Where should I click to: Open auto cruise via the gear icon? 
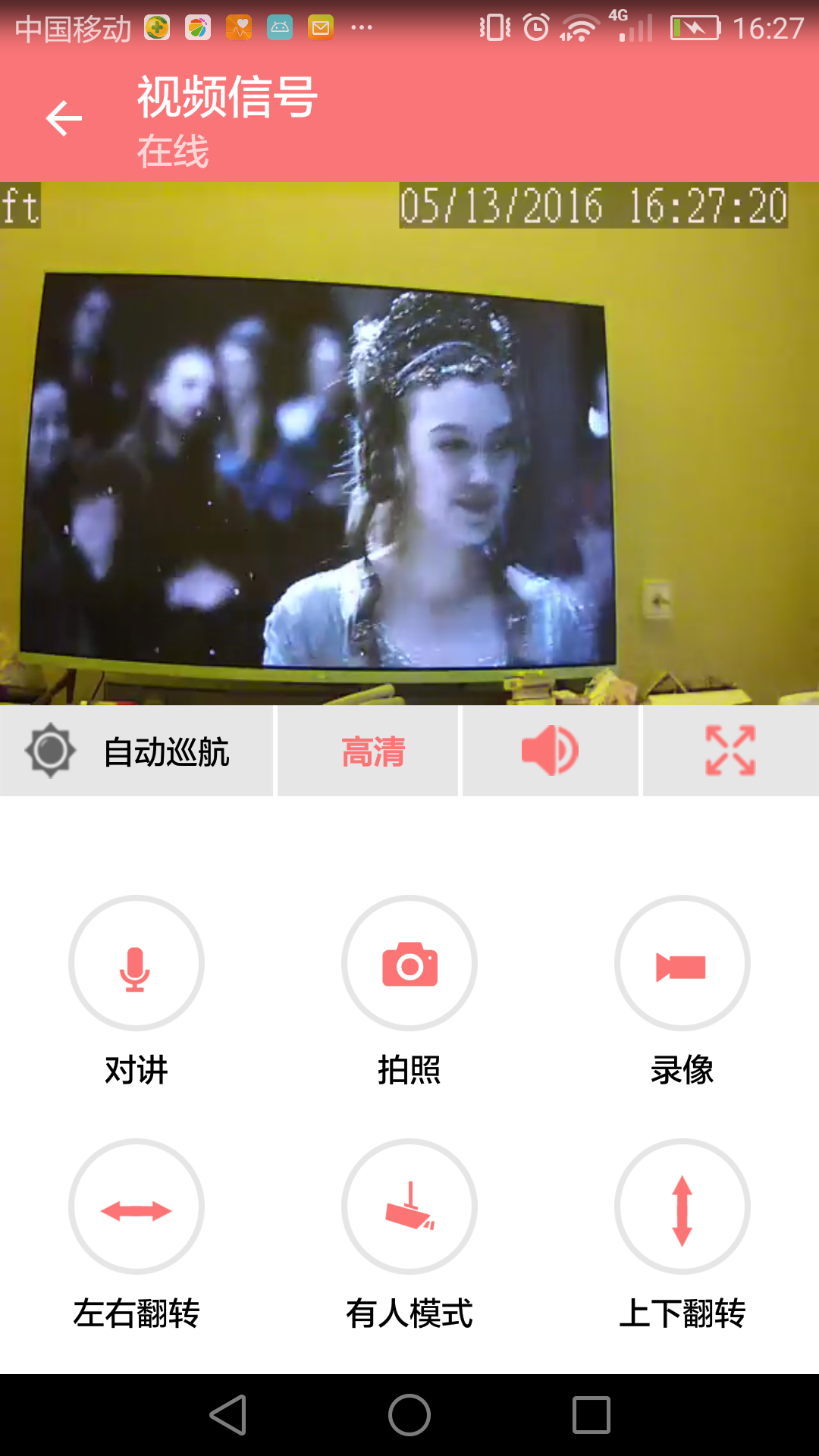(x=49, y=751)
